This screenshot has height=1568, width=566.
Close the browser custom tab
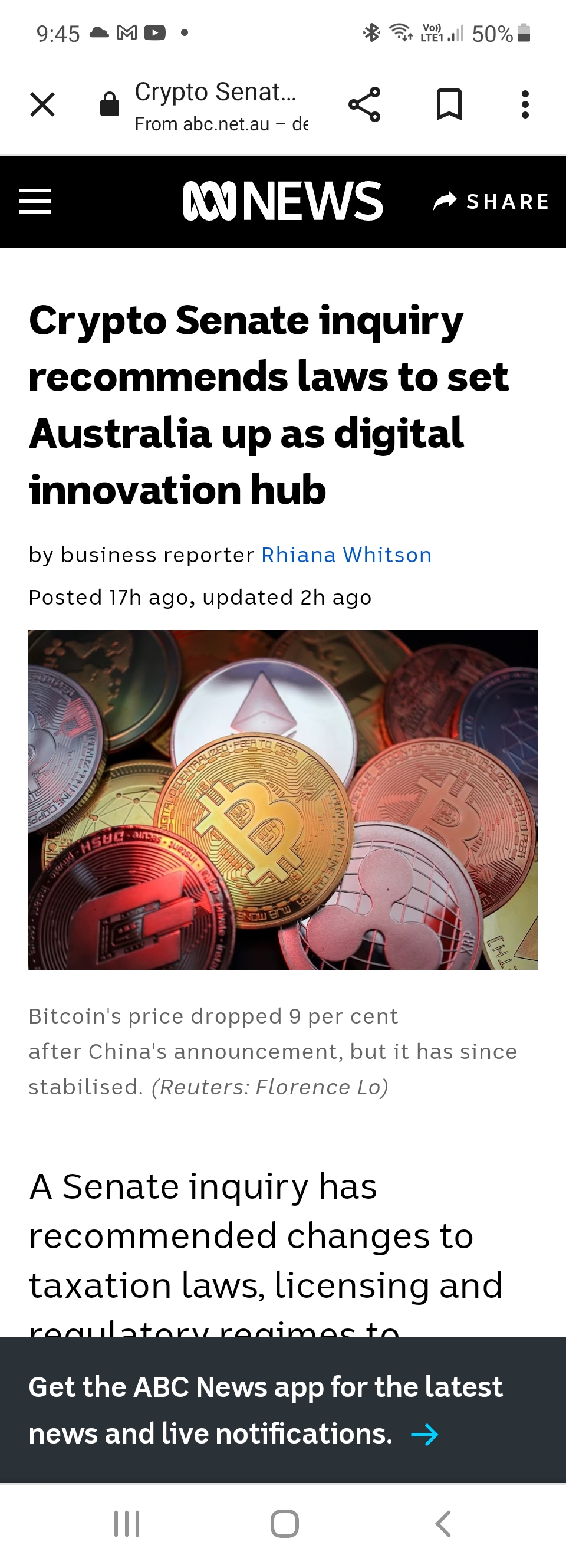42,104
